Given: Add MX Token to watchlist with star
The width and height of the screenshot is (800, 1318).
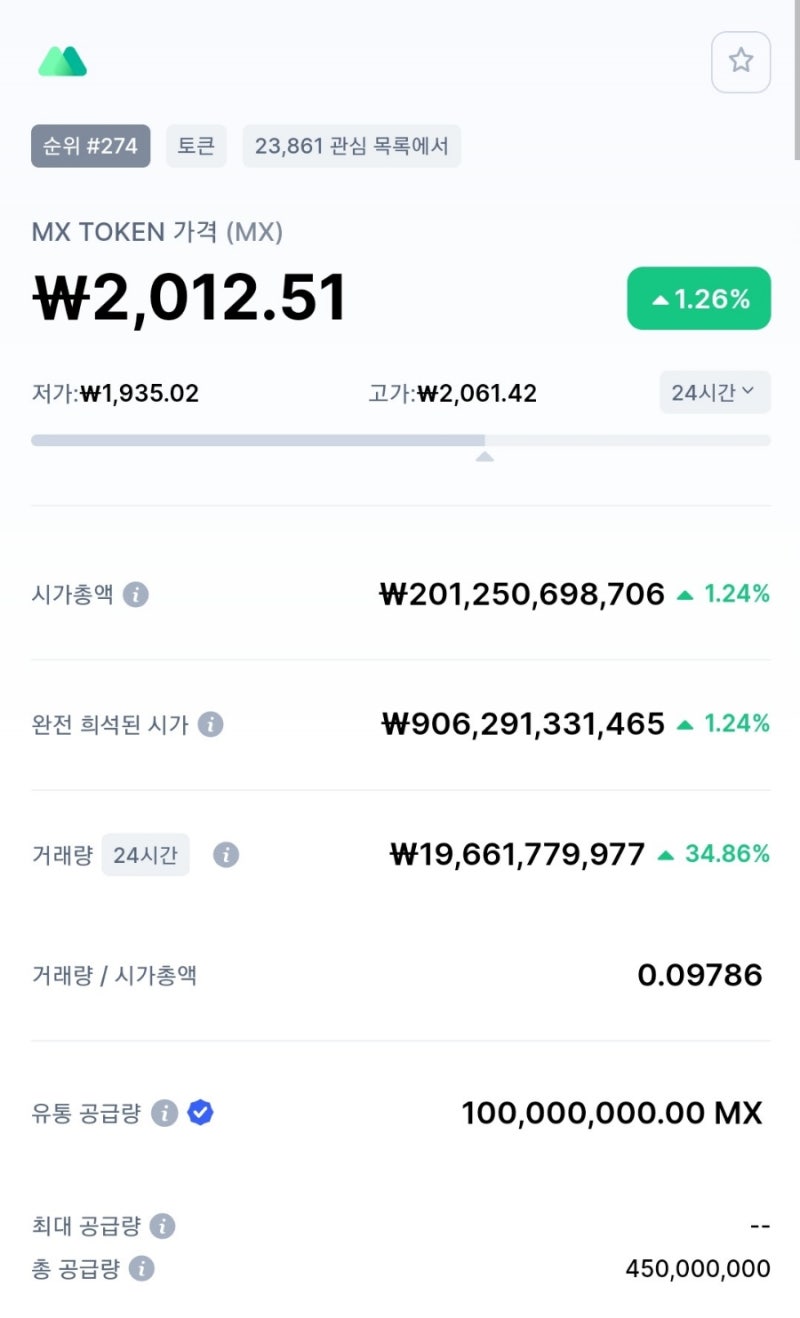Looking at the screenshot, I should pyautogui.click(x=741, y=62).
